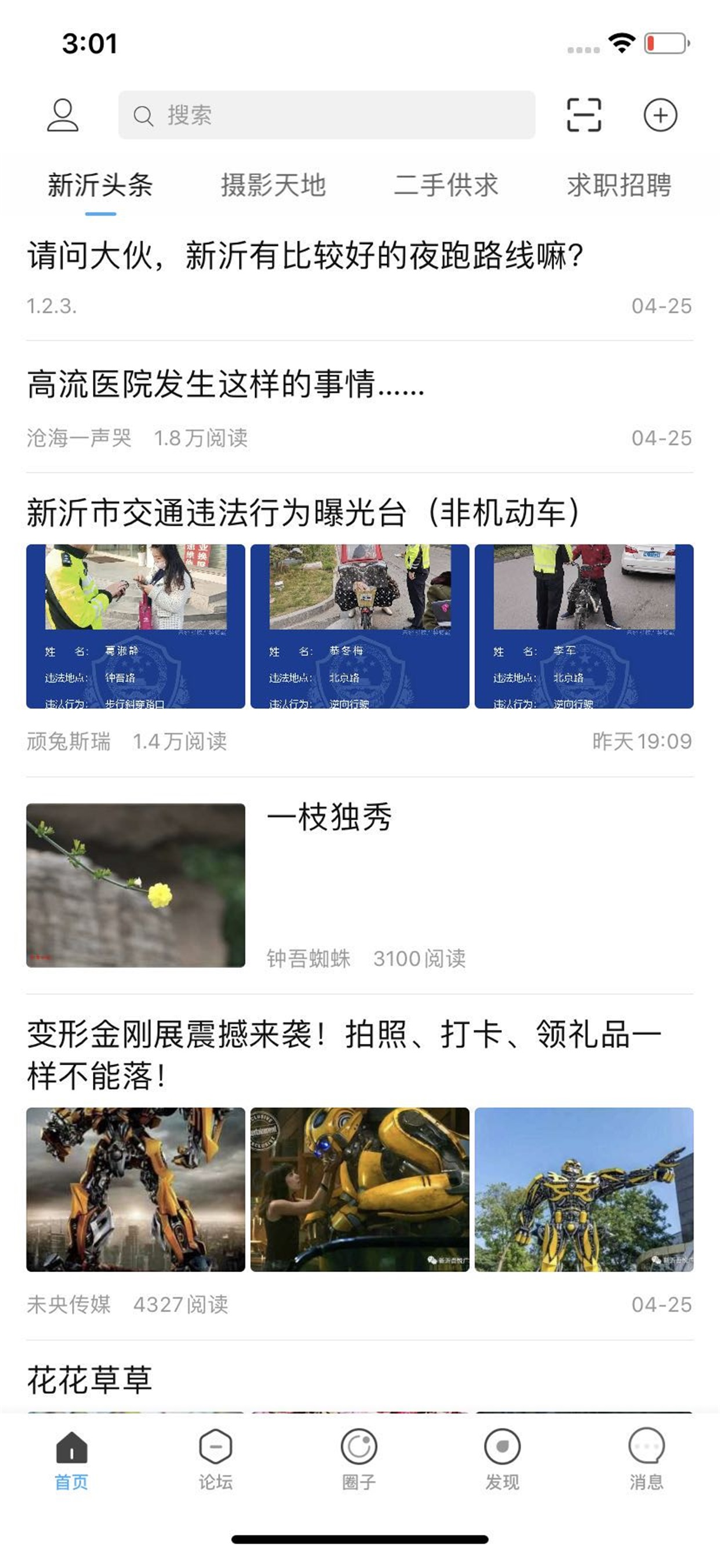720x1558 pixels.
Task: Tap the first traffic violation exposure photo
Action: 135,625
